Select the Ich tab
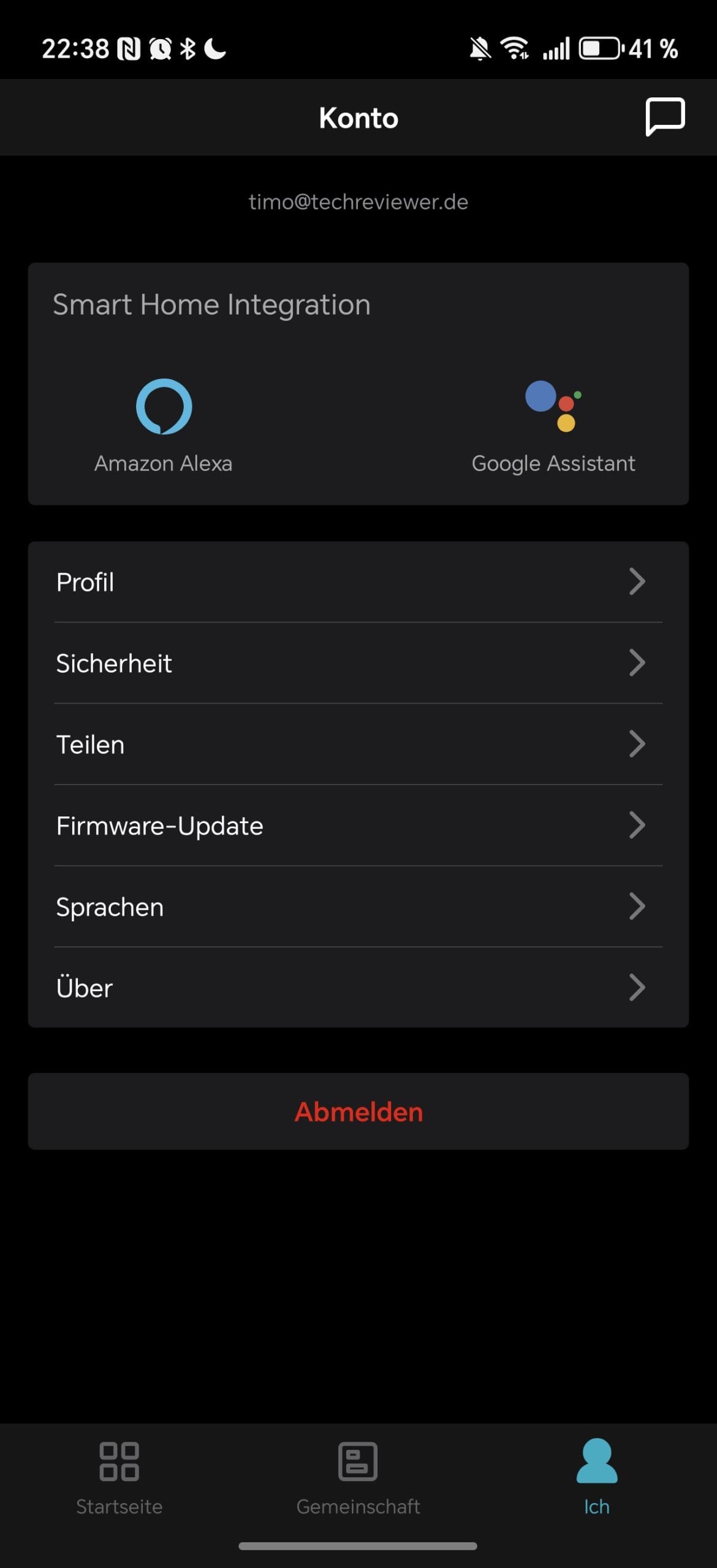The image size is (717, 1568). coord(596,1477)
